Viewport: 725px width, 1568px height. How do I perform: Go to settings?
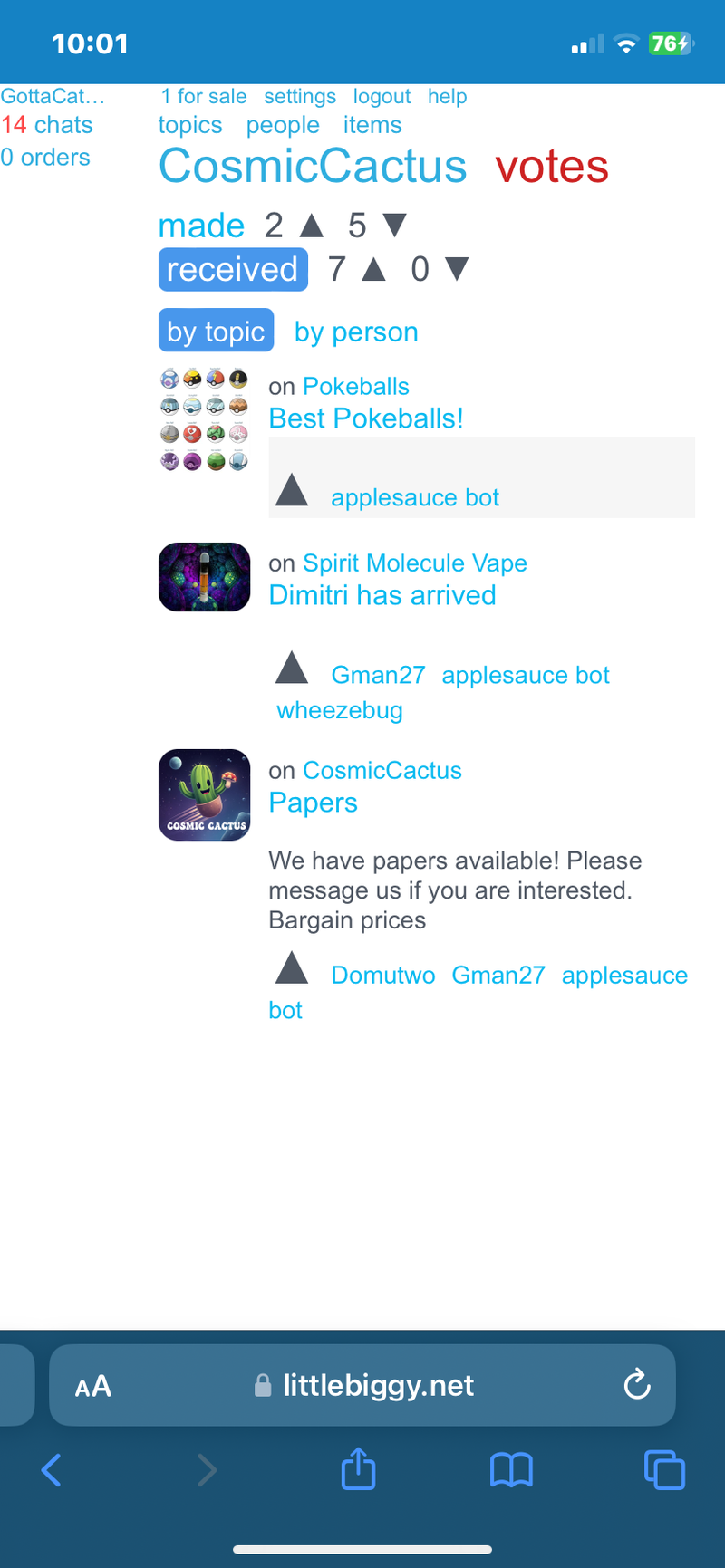300,96
